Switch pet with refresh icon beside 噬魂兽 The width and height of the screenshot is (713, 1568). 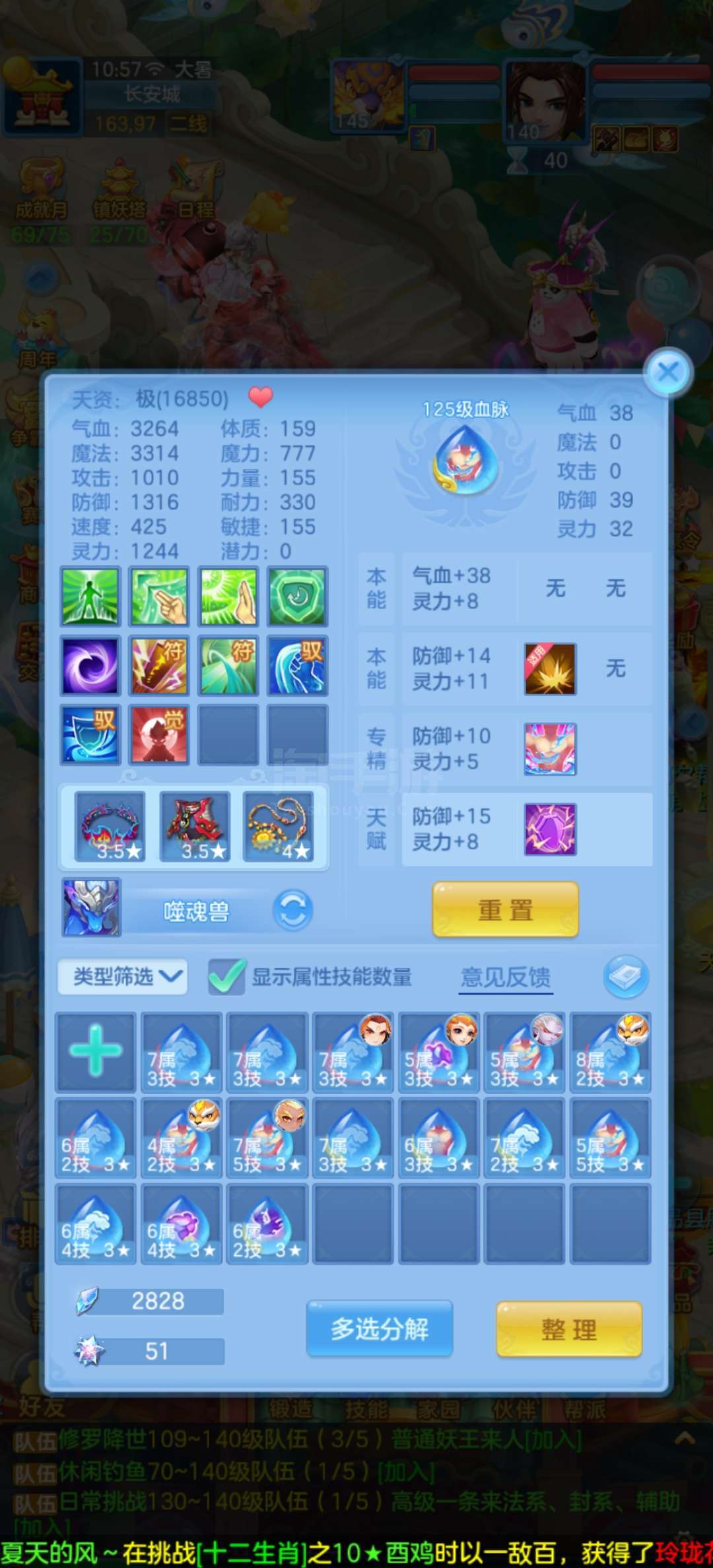point(293,910)
